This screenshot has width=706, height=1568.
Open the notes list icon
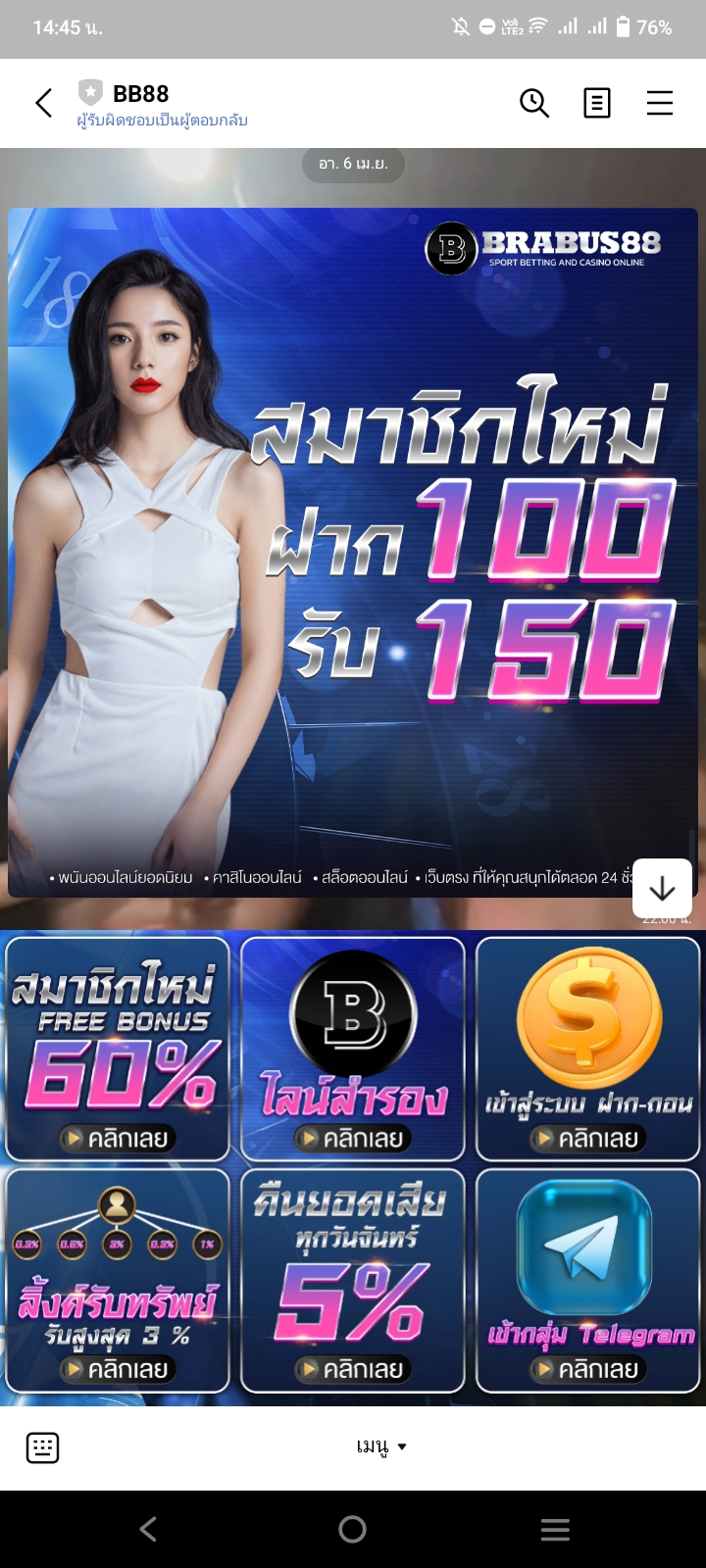[596, 103]
